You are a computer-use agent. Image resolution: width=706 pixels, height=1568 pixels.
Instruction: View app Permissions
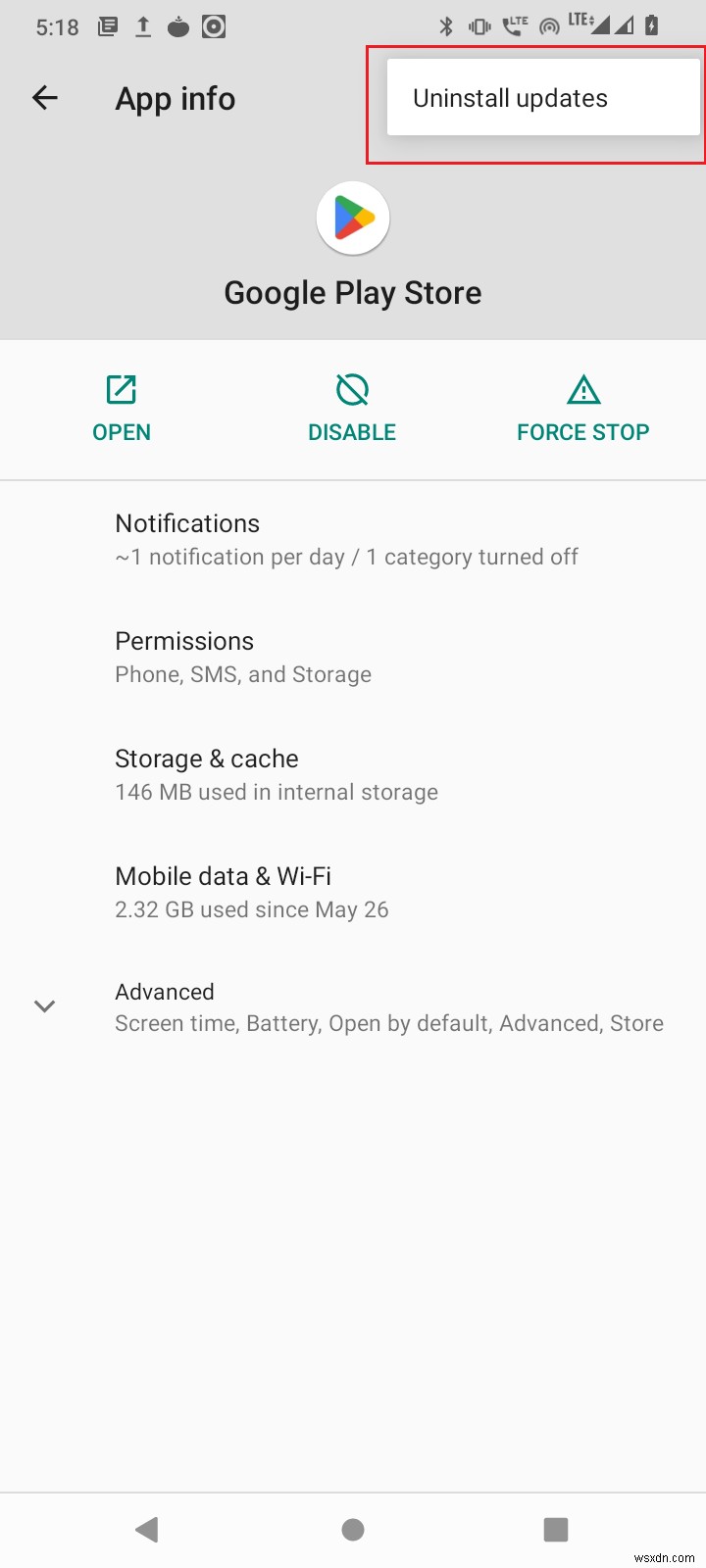243,657
